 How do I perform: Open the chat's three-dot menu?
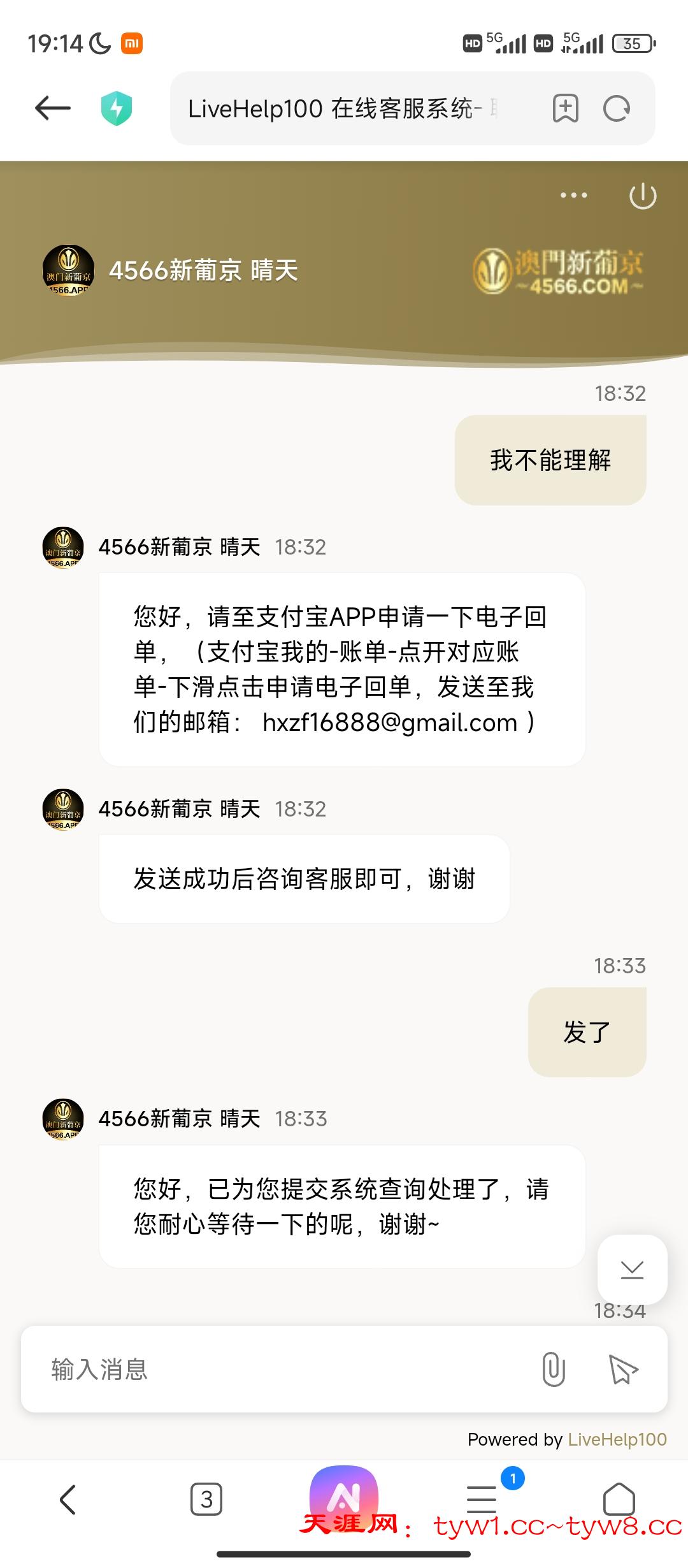click(573, 196)
